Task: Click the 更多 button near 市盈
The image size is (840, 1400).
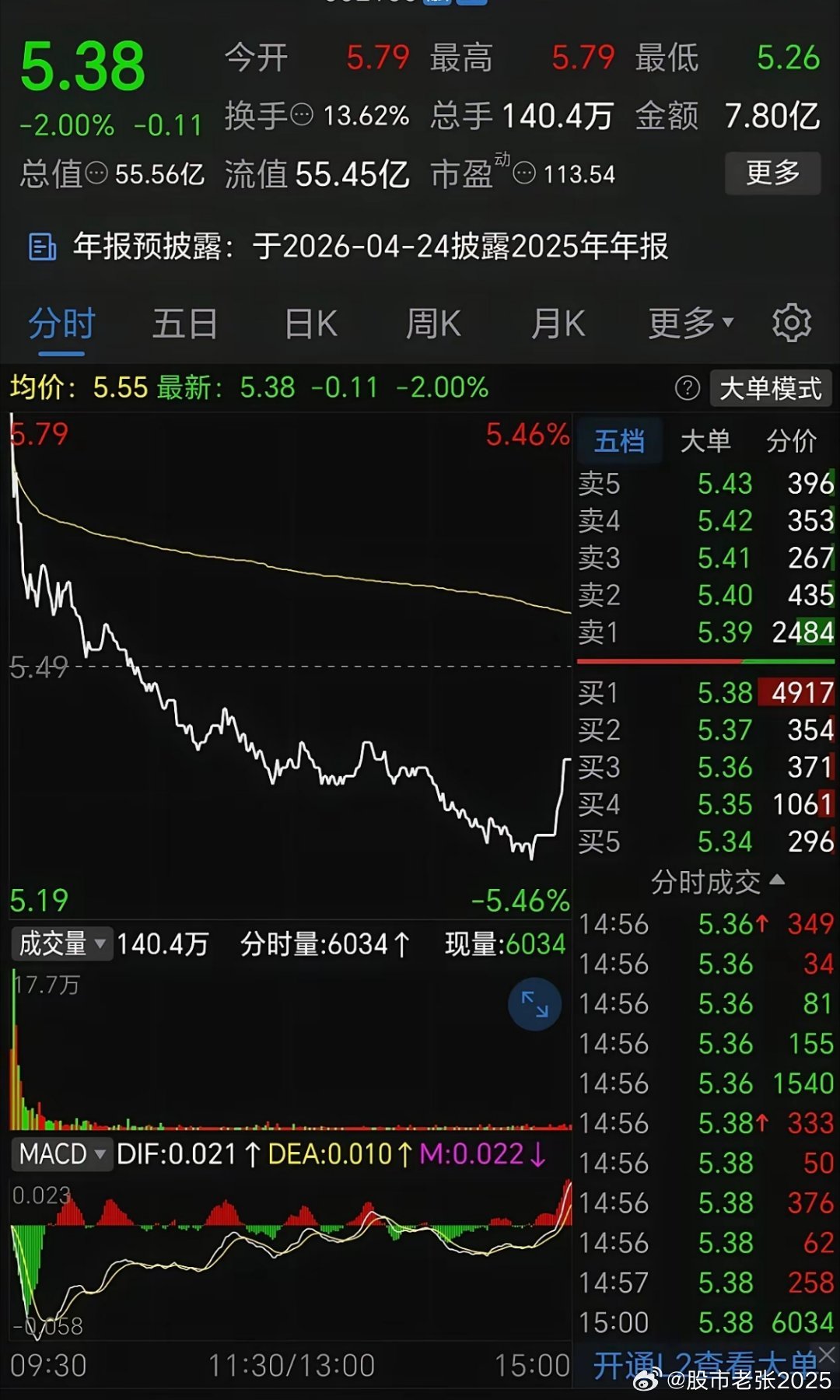Action: click(772, 174)
